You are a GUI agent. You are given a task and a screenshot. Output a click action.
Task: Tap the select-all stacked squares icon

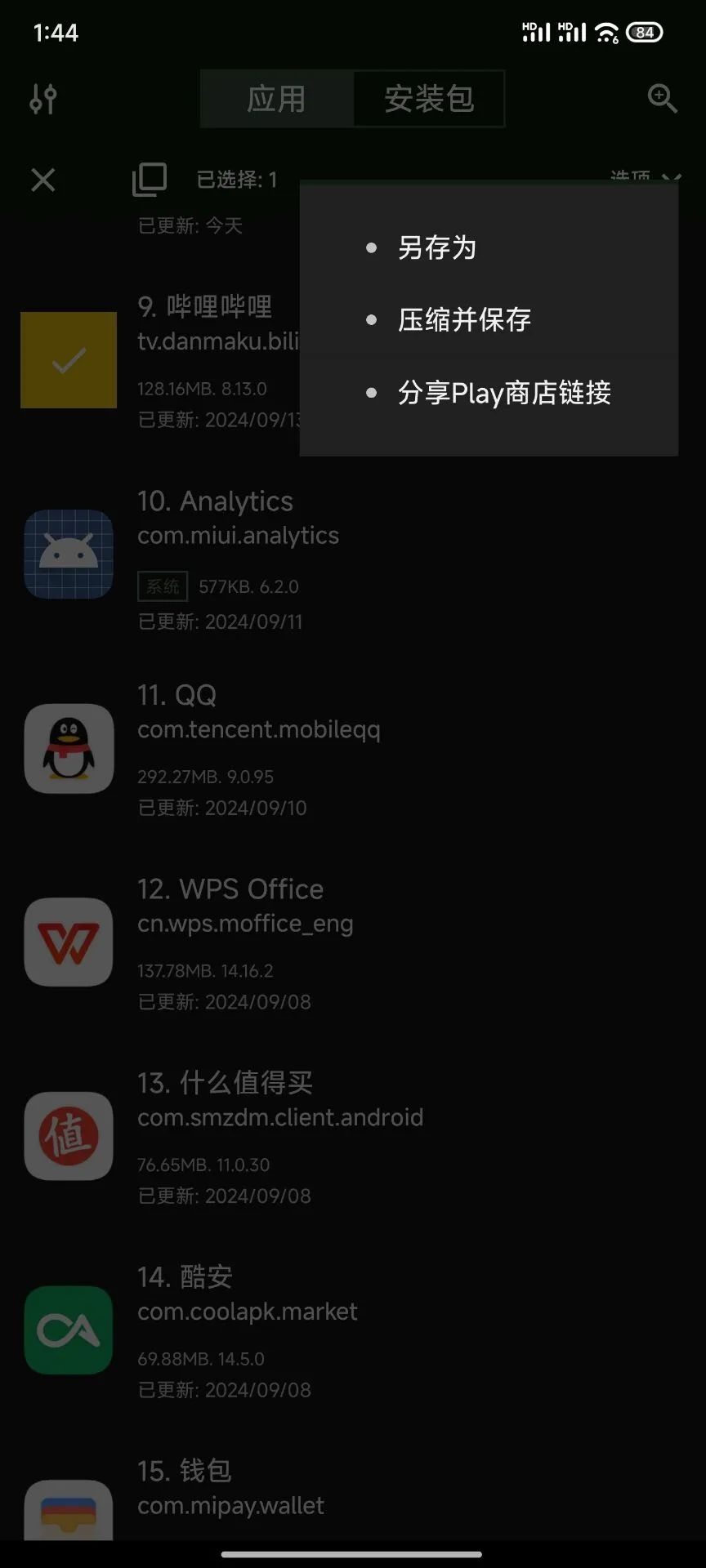(150, 180)
